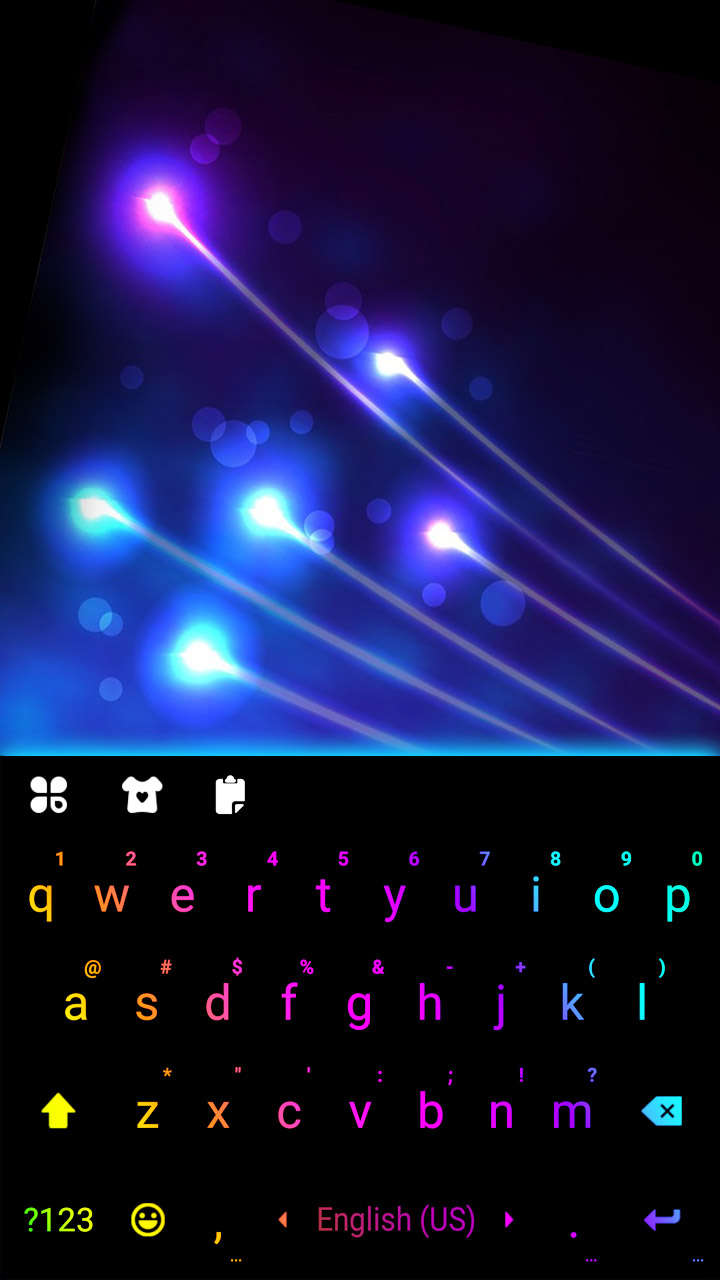Type the letter a

pos(75,1004)
